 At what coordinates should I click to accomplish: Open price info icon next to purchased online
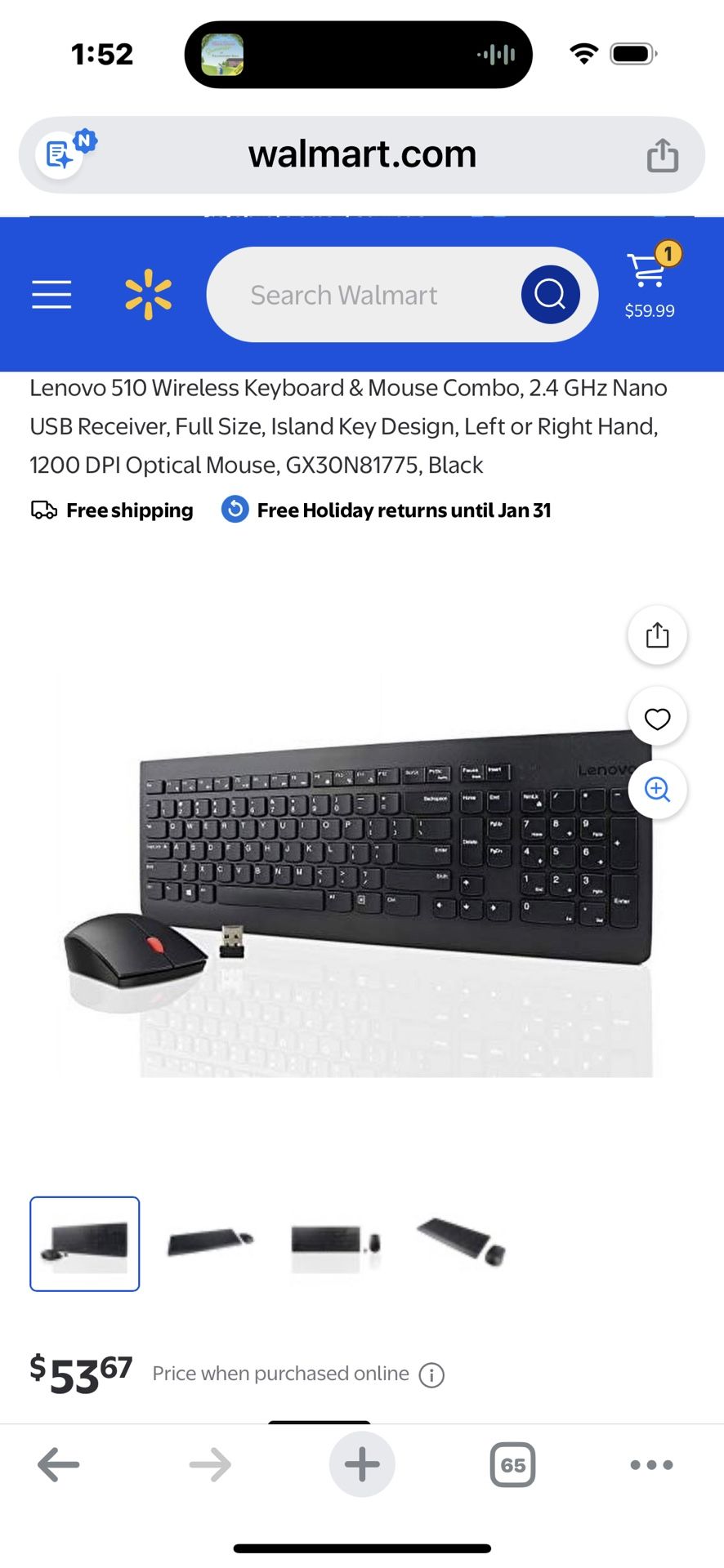431,1375
